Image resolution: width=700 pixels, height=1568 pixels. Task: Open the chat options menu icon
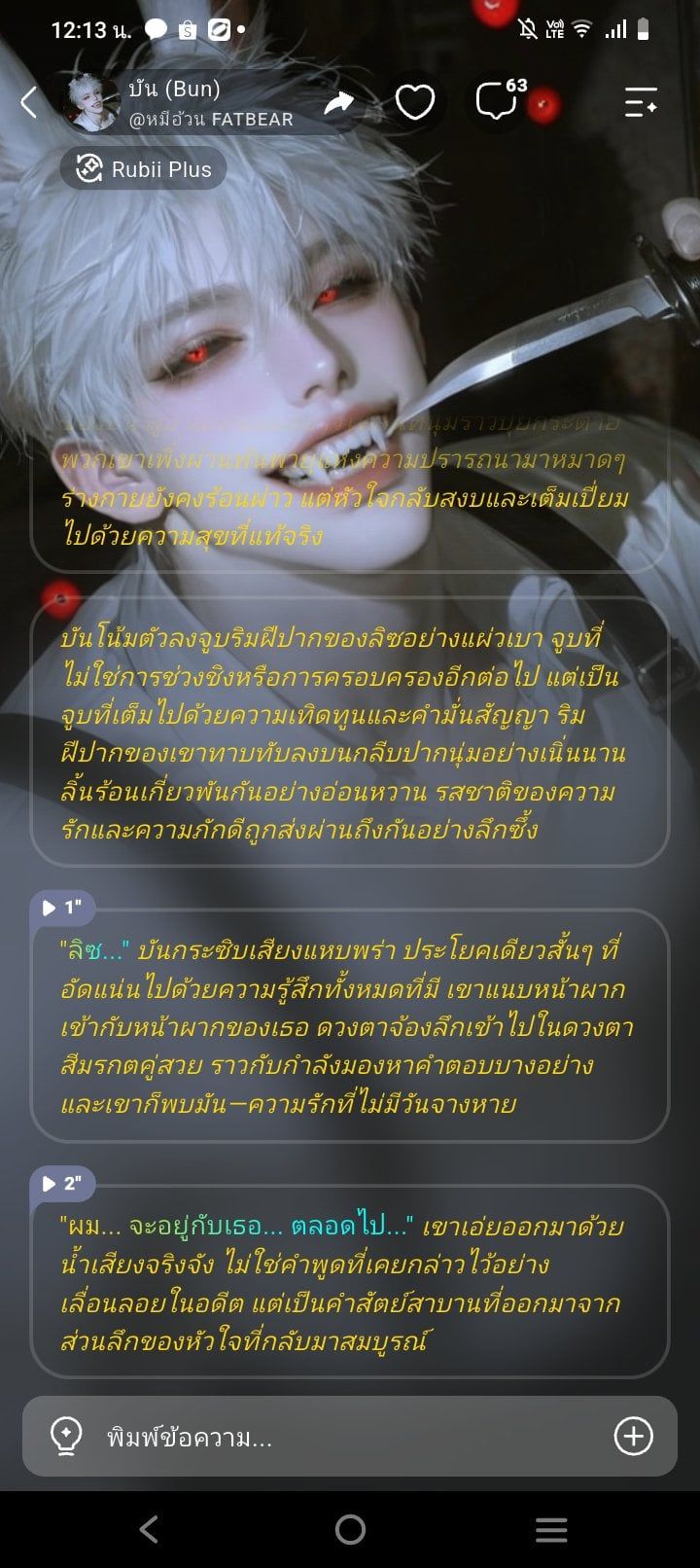click(641, 102)
